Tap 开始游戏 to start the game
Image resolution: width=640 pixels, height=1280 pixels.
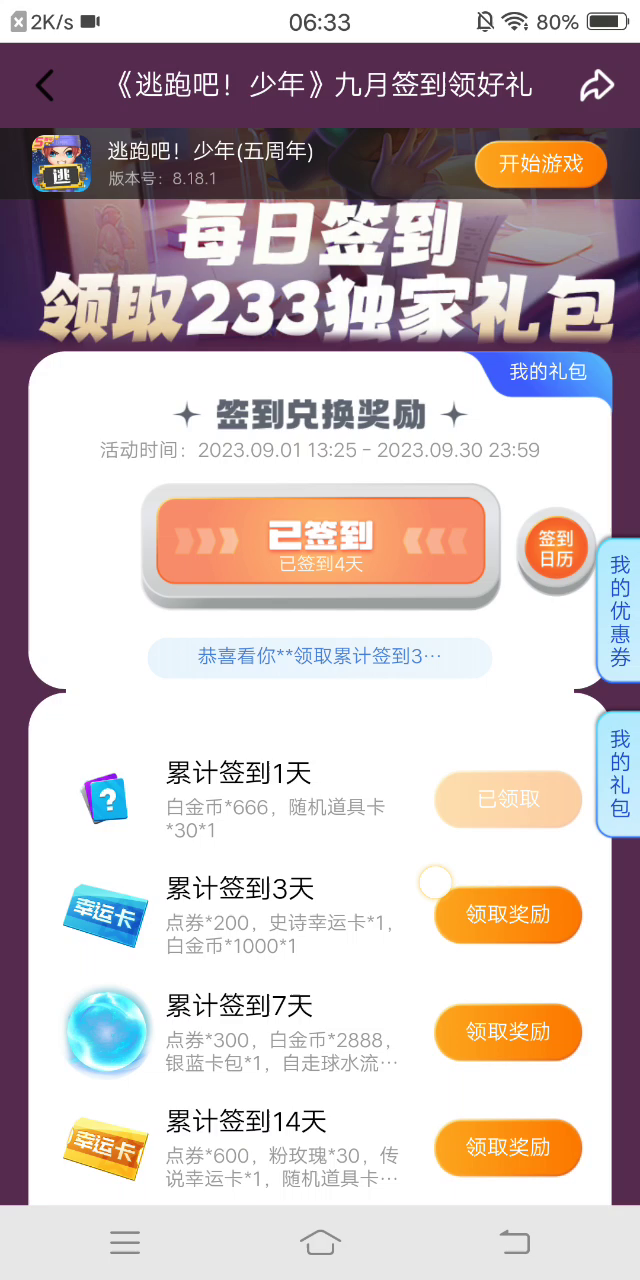coord(540,164)
